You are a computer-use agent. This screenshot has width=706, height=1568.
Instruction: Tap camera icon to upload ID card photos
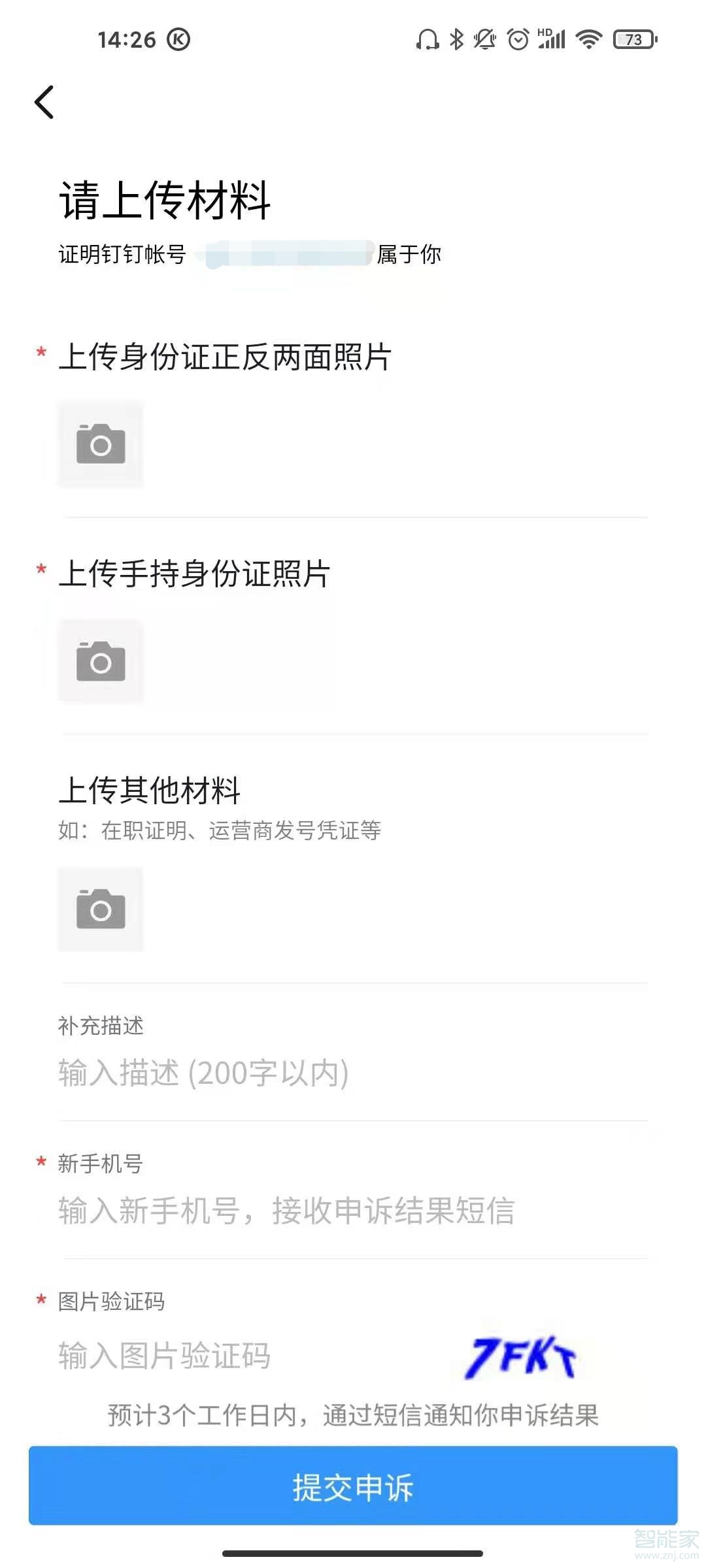coord(101,445)
